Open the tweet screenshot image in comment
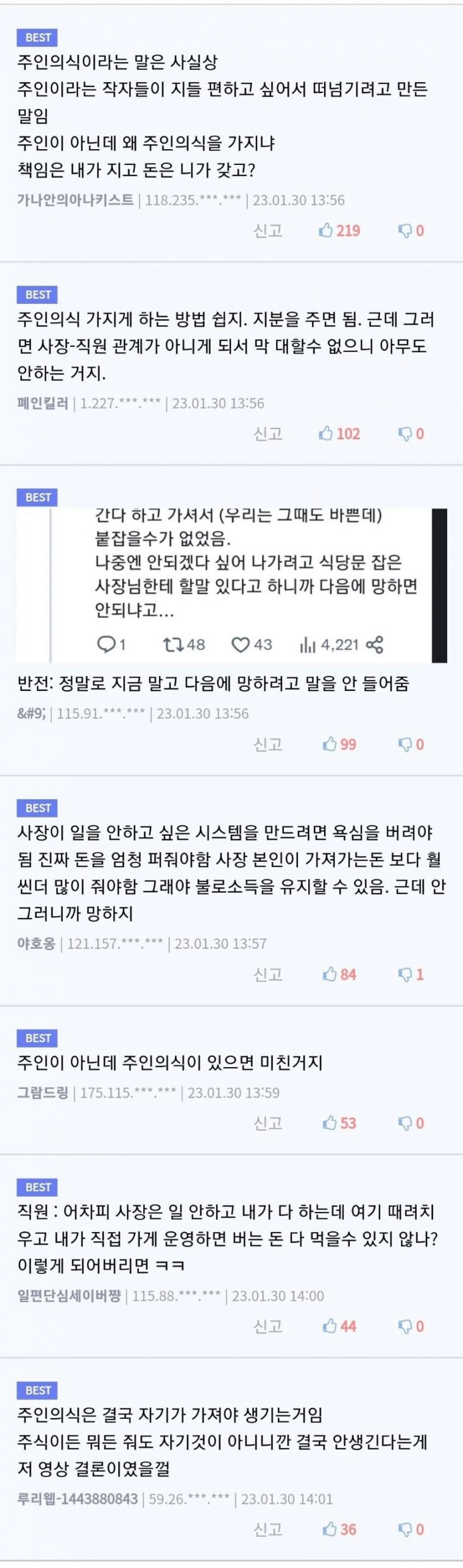Image resolution: width=463 pixels, height=1568 pixels. (231, 585)
